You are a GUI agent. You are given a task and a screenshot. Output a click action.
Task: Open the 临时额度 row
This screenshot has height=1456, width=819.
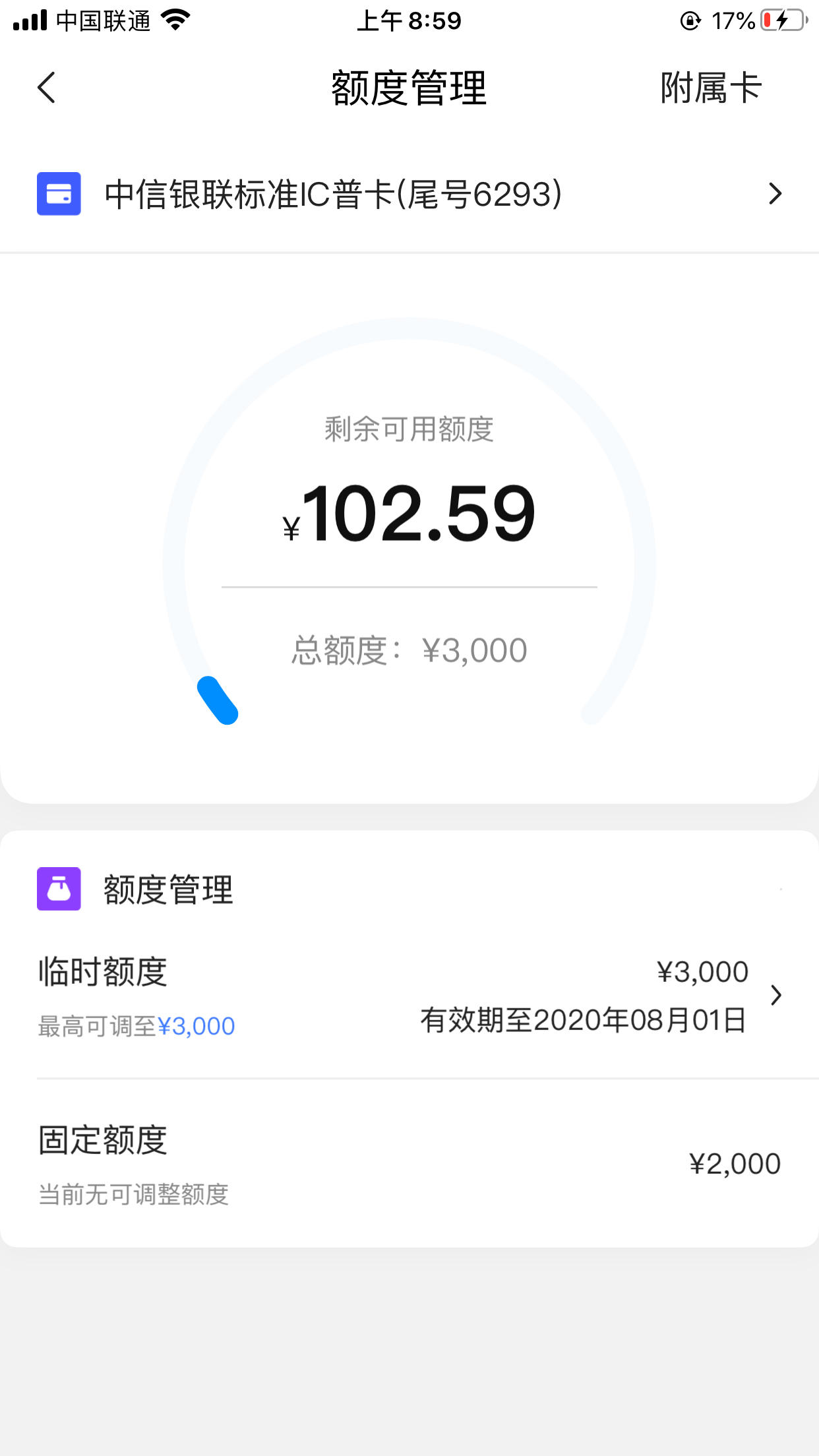(x=409, y=996)
